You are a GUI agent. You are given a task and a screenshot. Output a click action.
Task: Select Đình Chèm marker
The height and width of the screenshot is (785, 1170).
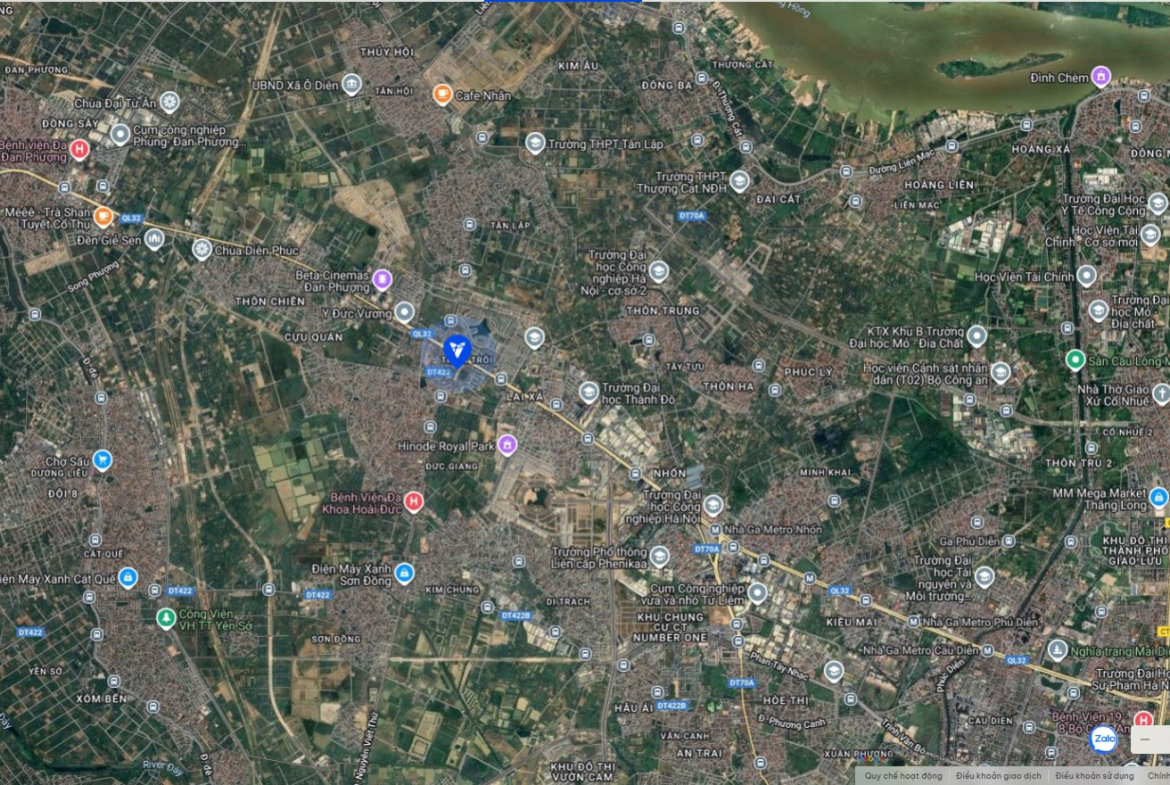(x=1101, y=76)
